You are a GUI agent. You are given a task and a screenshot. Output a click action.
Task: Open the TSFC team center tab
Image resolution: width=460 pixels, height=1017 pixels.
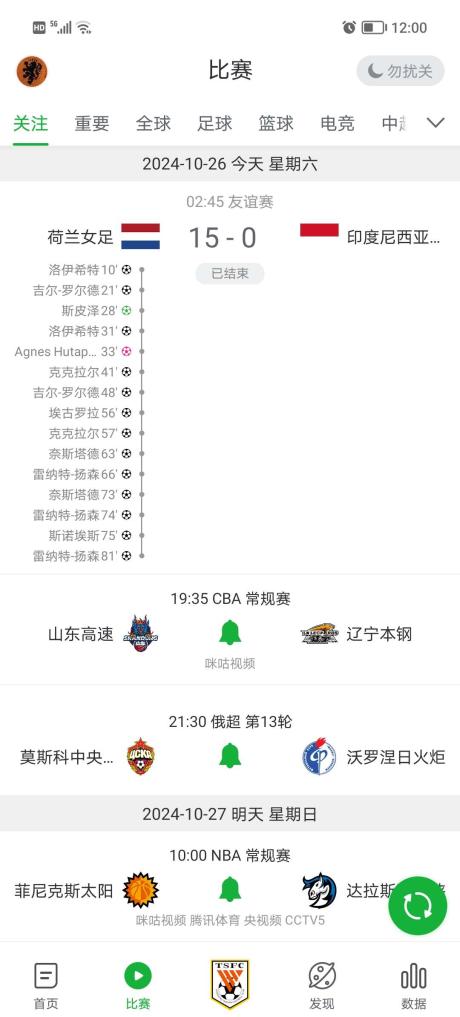coord(230,984)
